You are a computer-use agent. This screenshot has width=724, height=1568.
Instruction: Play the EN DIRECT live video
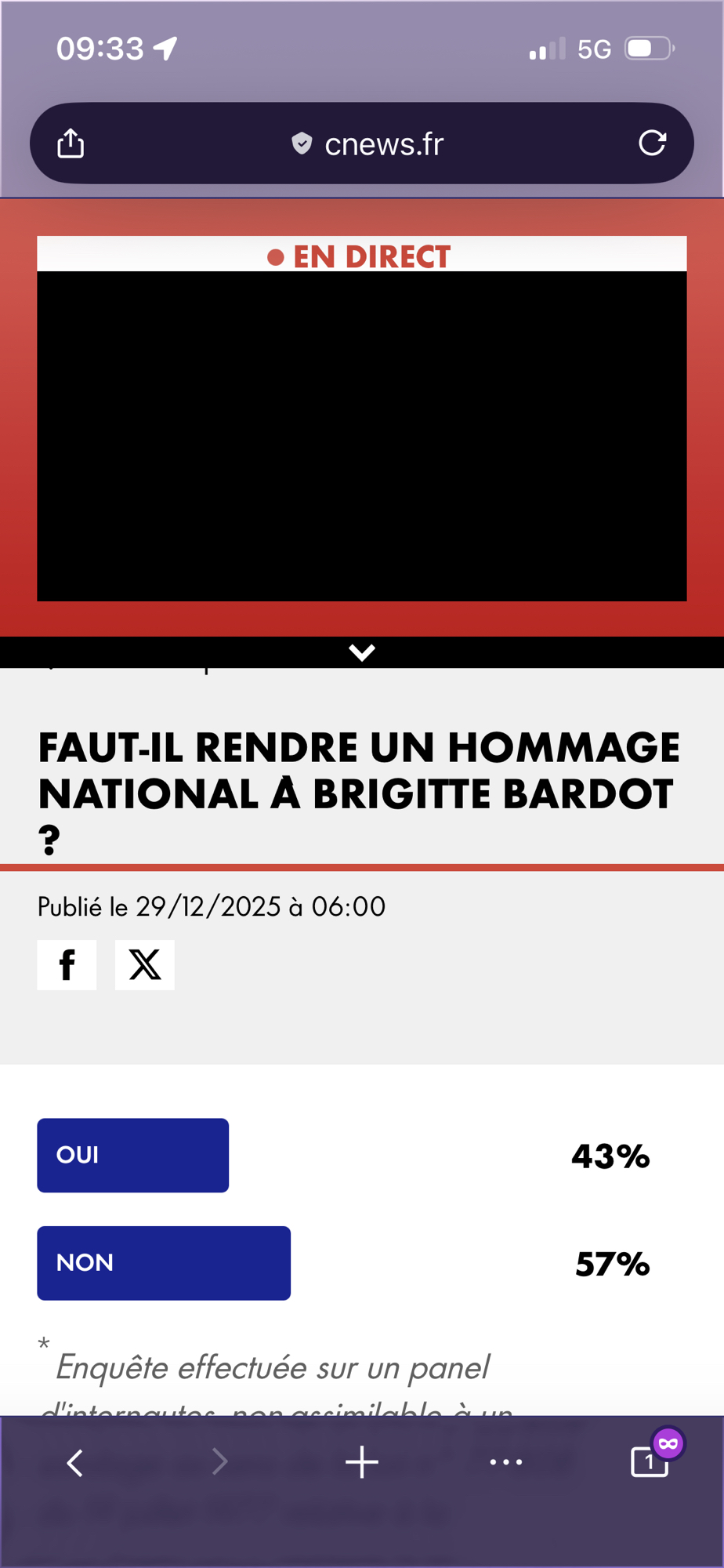click(x=361, y=436)
